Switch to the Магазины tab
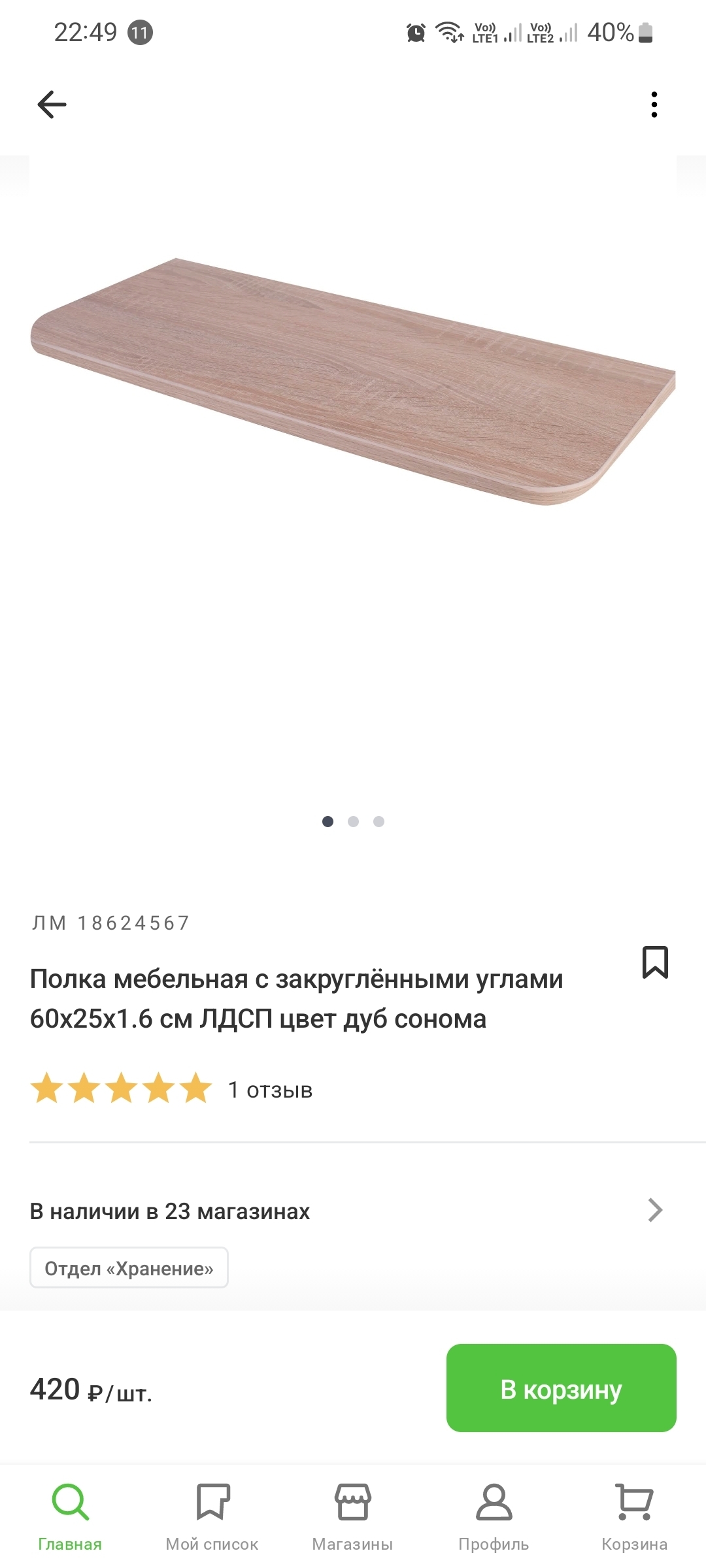The height and width of the screenshot is (1568, 706). pos(352,1517)
